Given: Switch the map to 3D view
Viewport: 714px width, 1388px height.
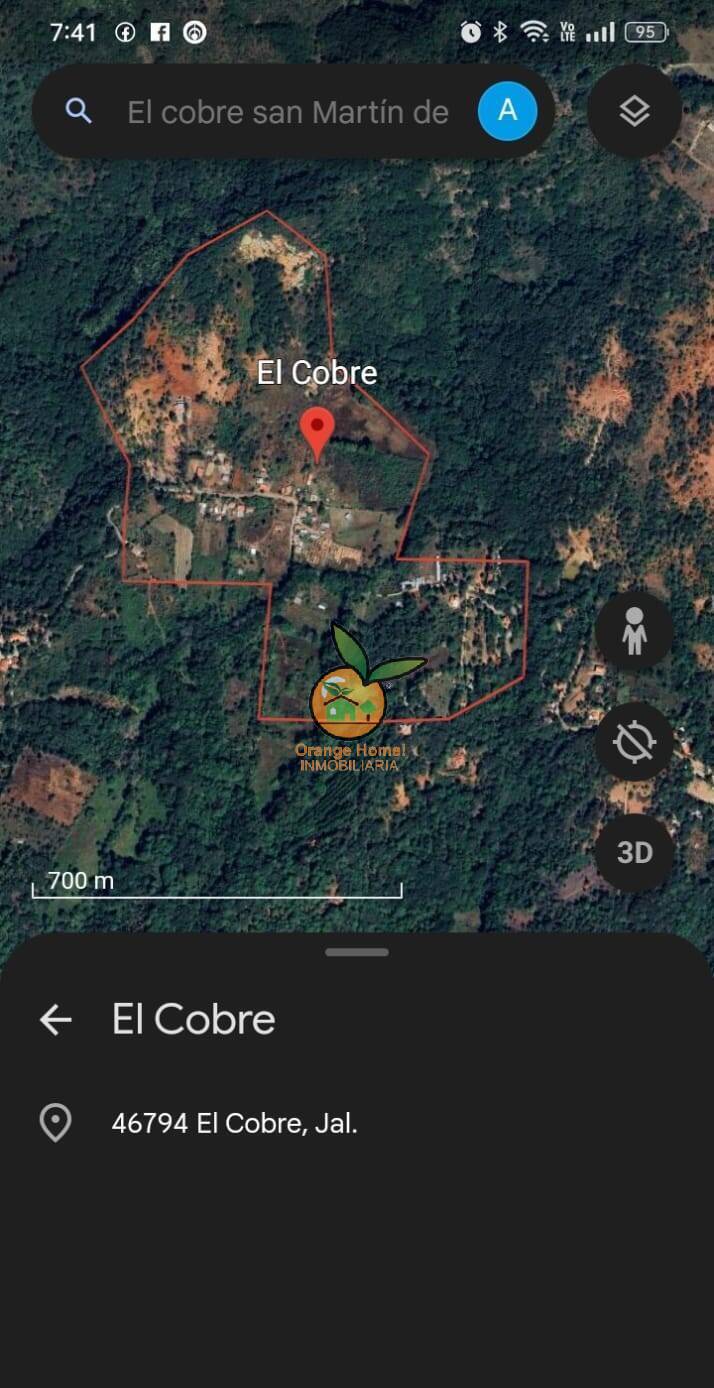Looking at the screenshot, I should [x=634, y=852].
